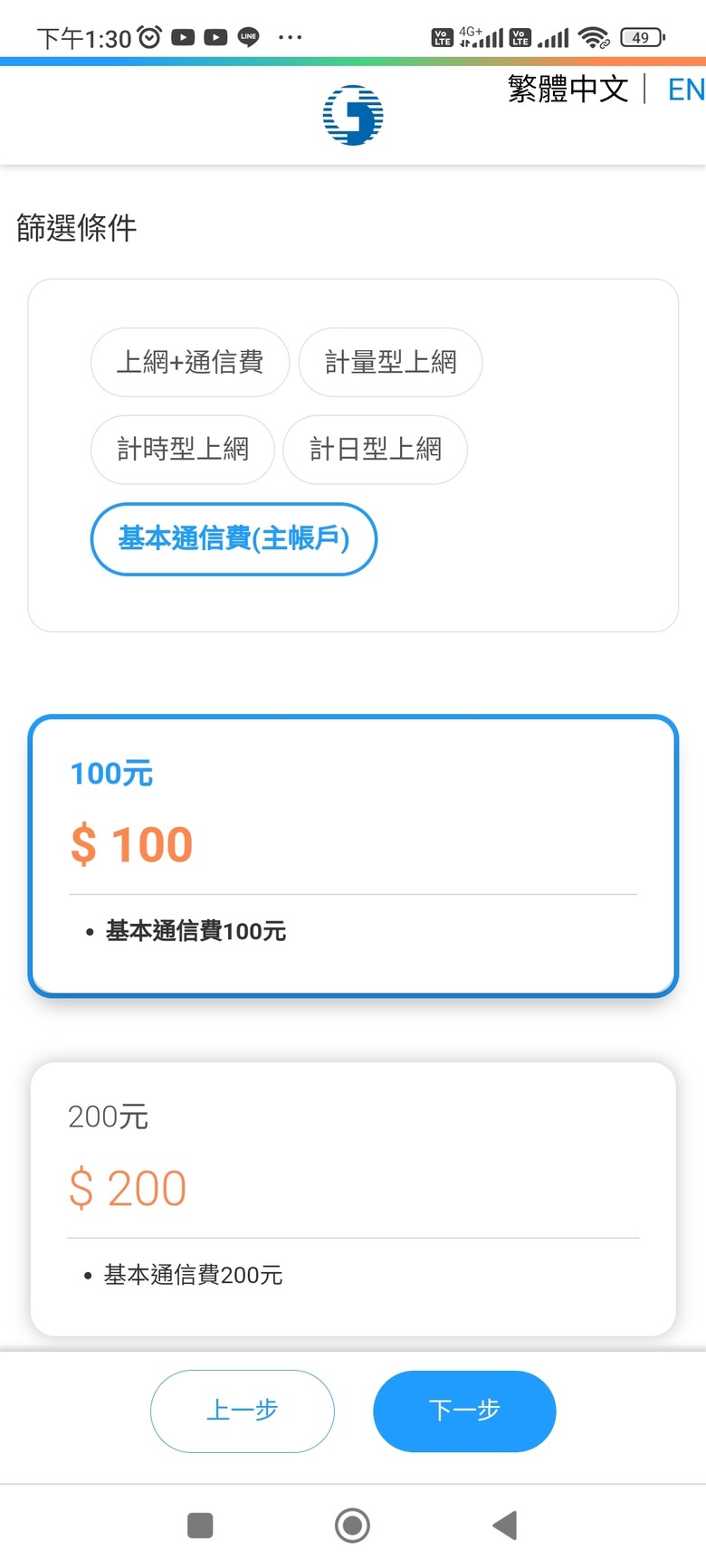This screenshot has width=706, height=1568.
Task: Tap the 基本通信費(主帳戶) filter chip
Action: (x=234, y=539)
